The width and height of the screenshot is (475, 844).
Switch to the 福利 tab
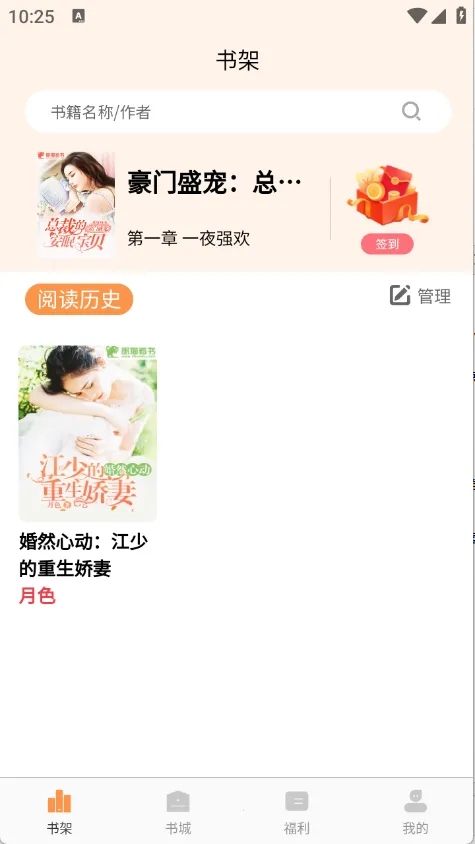coord(297,812)
